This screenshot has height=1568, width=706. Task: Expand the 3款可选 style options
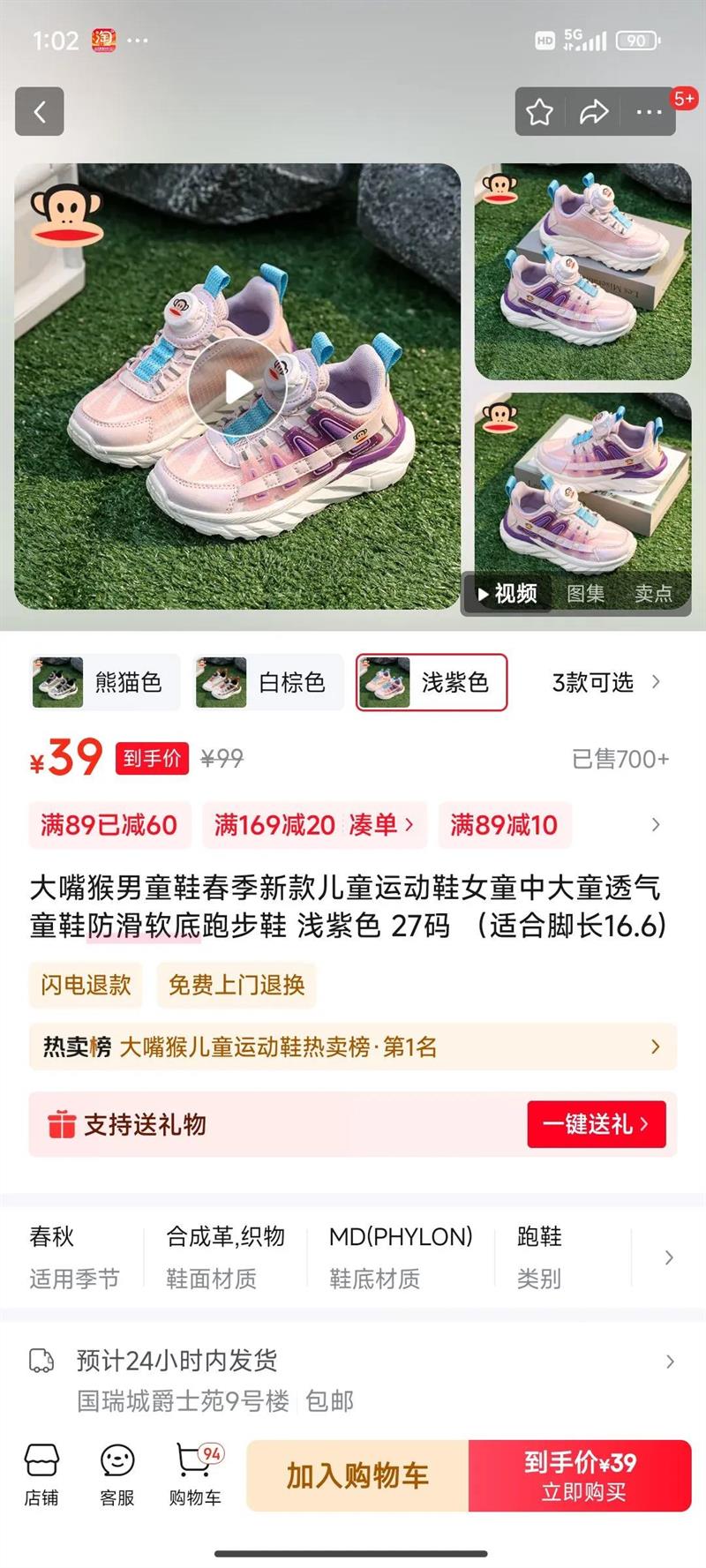[x=605, y=682]
